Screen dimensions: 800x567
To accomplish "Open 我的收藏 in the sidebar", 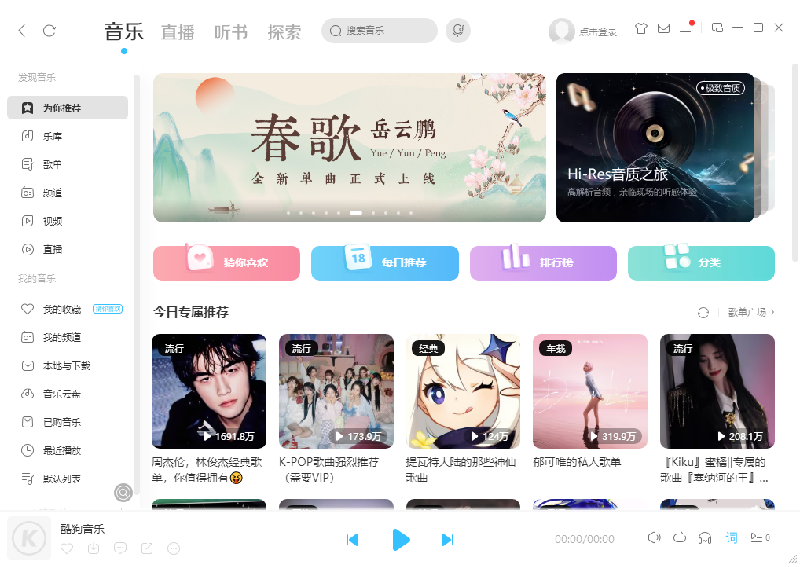I will 61,309.
